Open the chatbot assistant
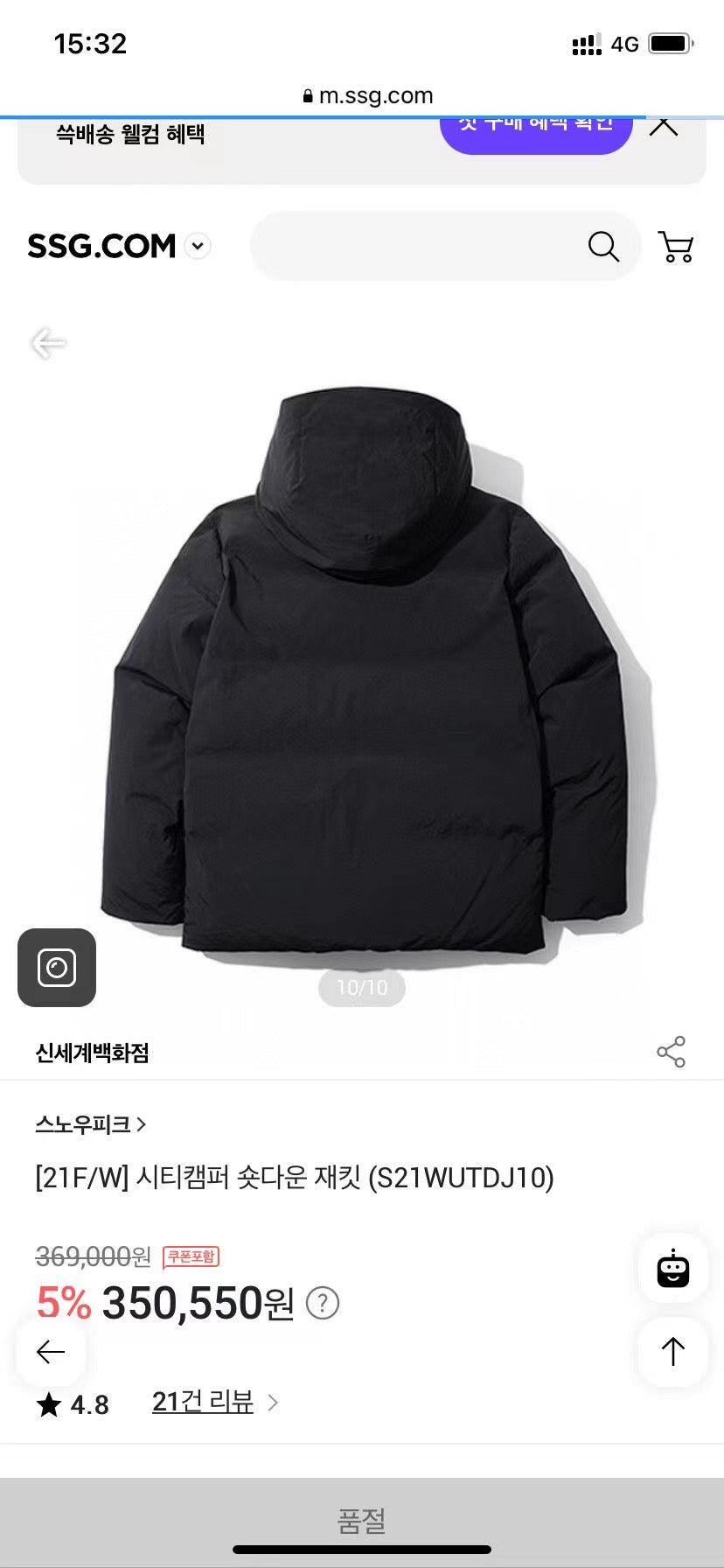 pyautogui.click(x=672, y=1270)
